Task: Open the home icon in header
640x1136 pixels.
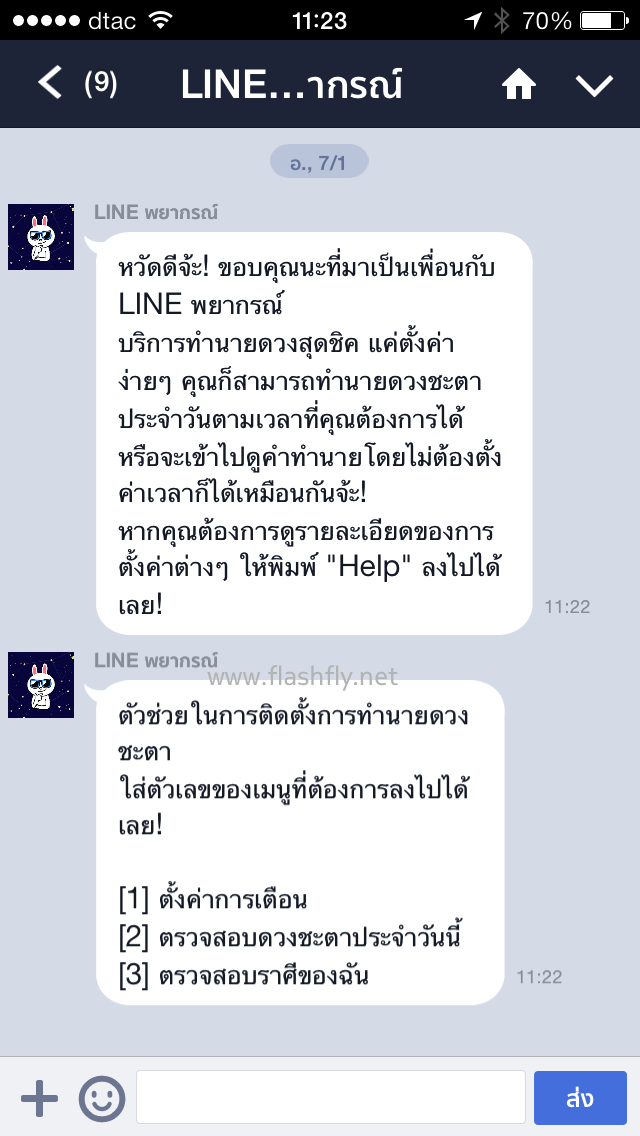Action: click(x=518, y=86)
